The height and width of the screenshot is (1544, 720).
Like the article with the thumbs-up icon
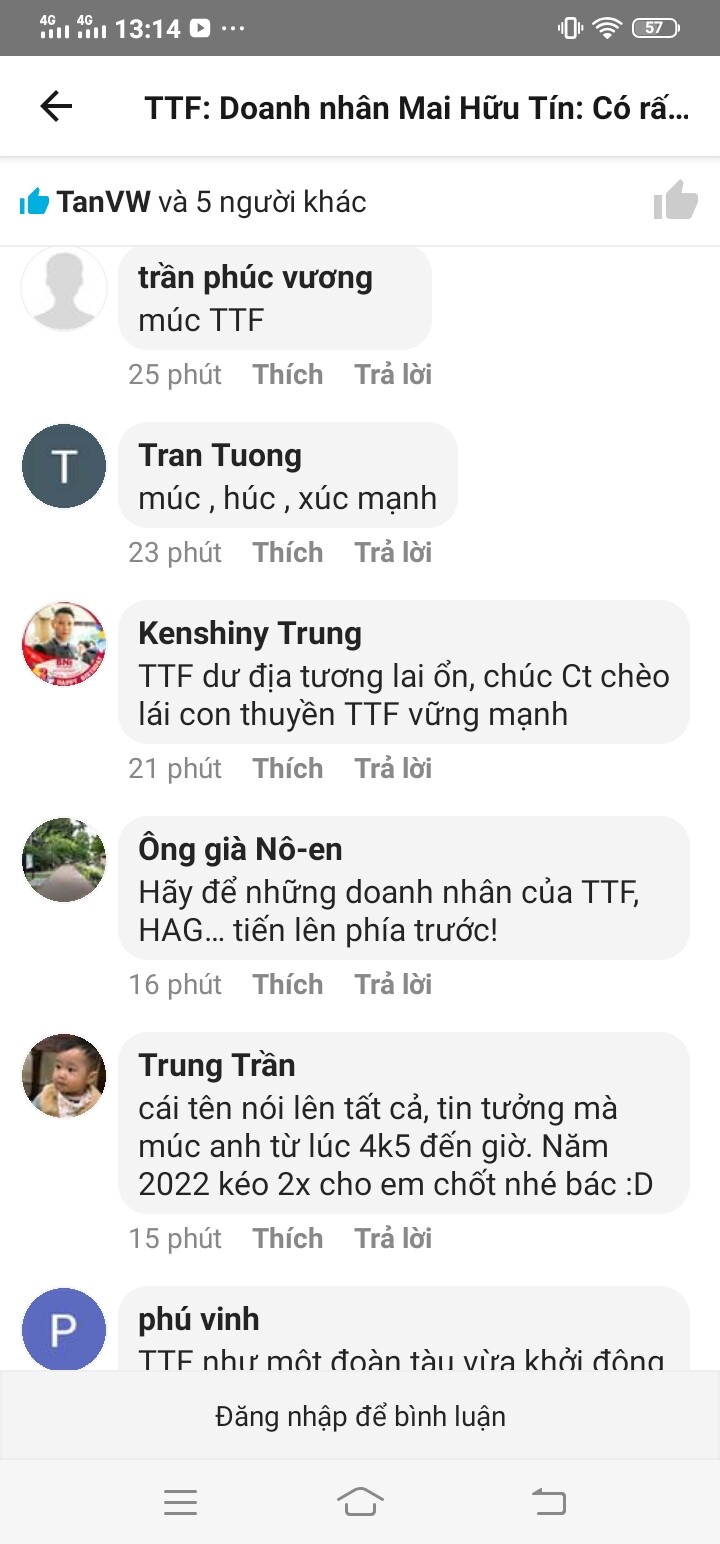[675, 201]
